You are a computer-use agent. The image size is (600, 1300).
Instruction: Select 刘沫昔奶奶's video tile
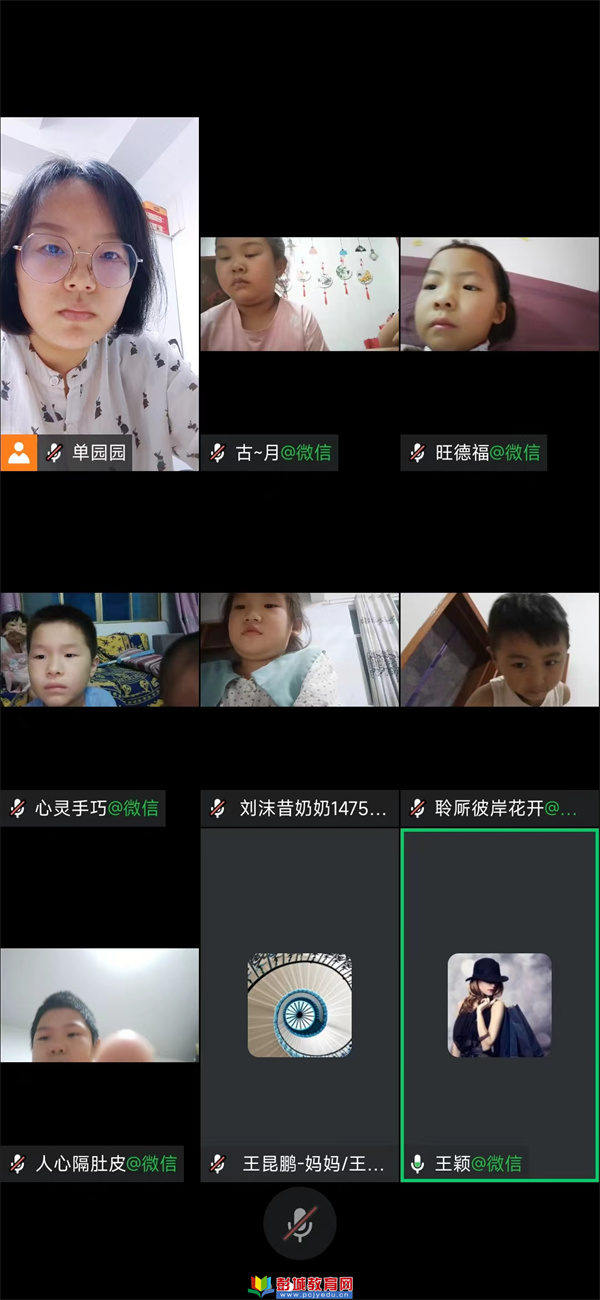299,650
